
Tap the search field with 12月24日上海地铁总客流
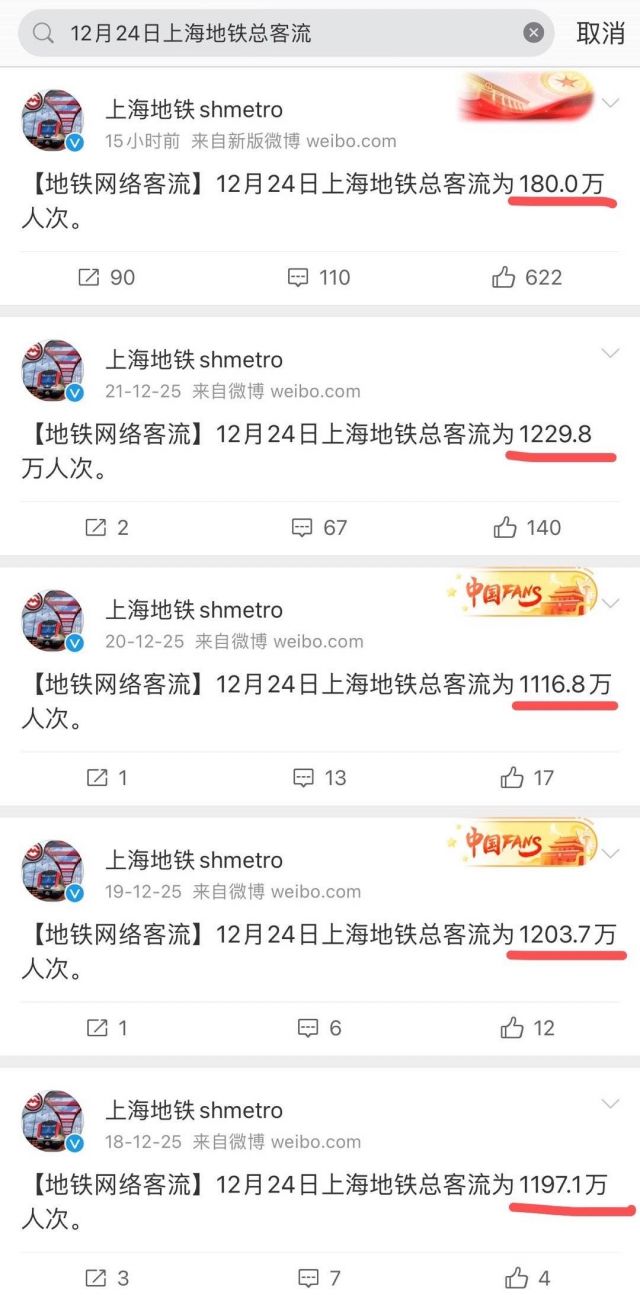(280, 33)
